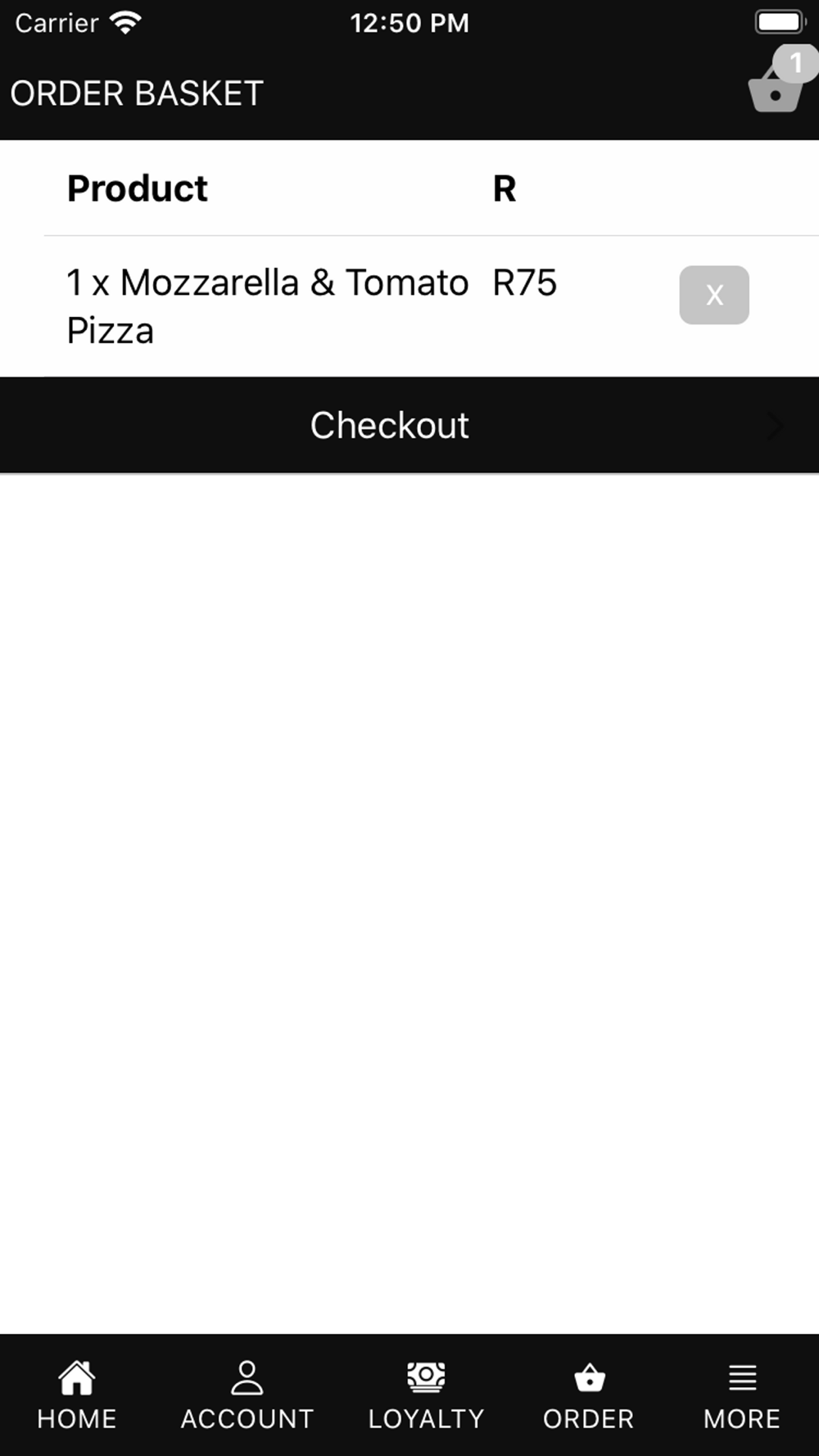Open the More menu tab
The width and height of the screenshot is (819, 1456).
click(x=742, y=1395)
